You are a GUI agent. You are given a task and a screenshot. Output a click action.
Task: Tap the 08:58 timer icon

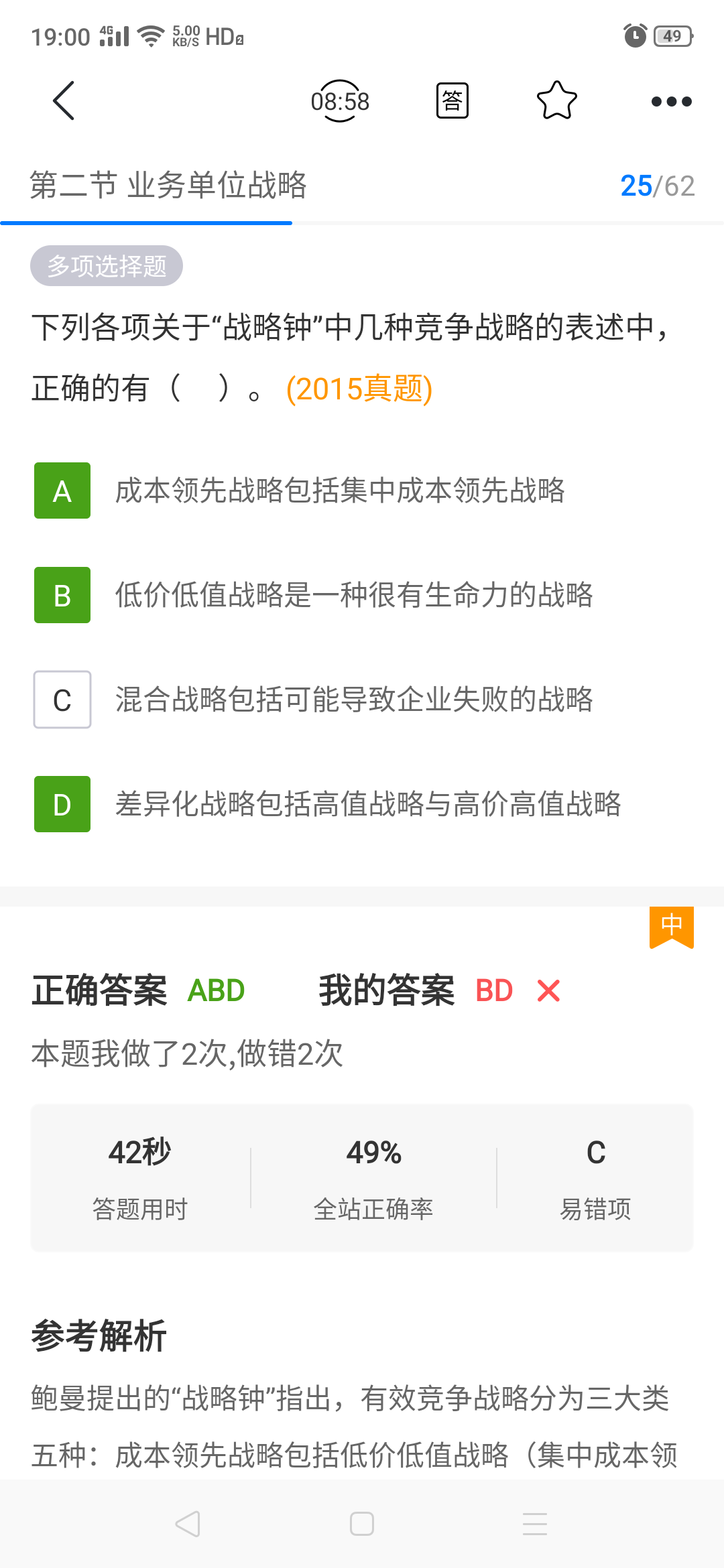340,101
